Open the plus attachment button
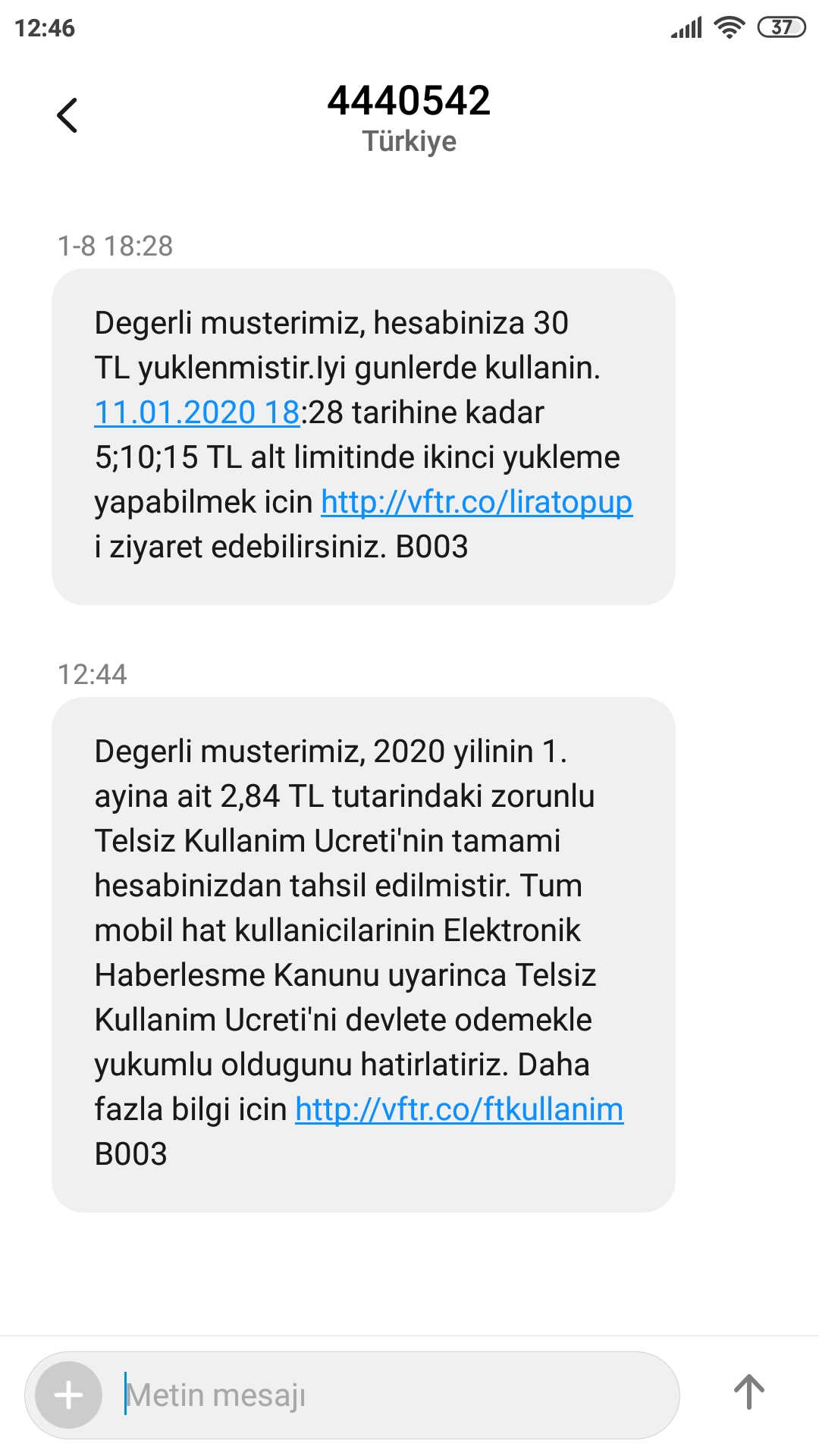 pyautogui.click(x=69, y=1395)
